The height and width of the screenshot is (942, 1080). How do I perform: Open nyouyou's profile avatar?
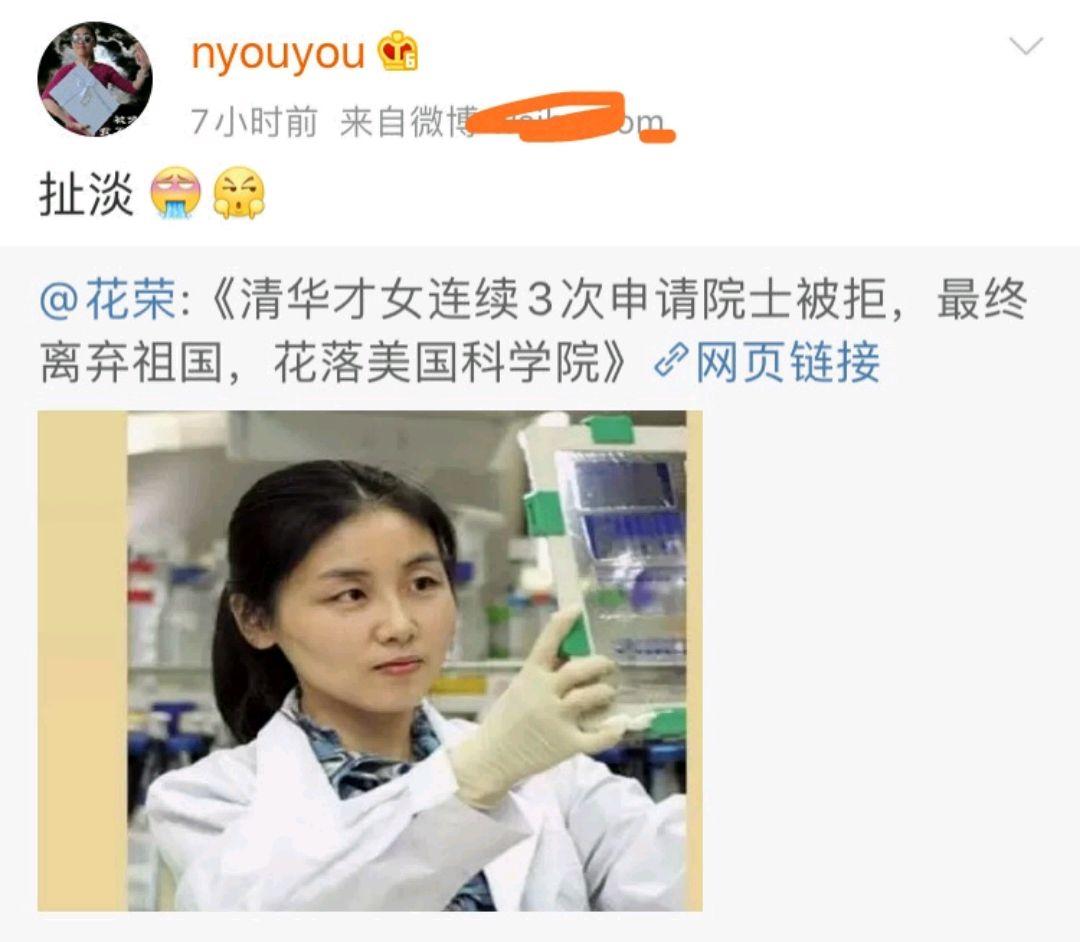[x=95, y=79]
